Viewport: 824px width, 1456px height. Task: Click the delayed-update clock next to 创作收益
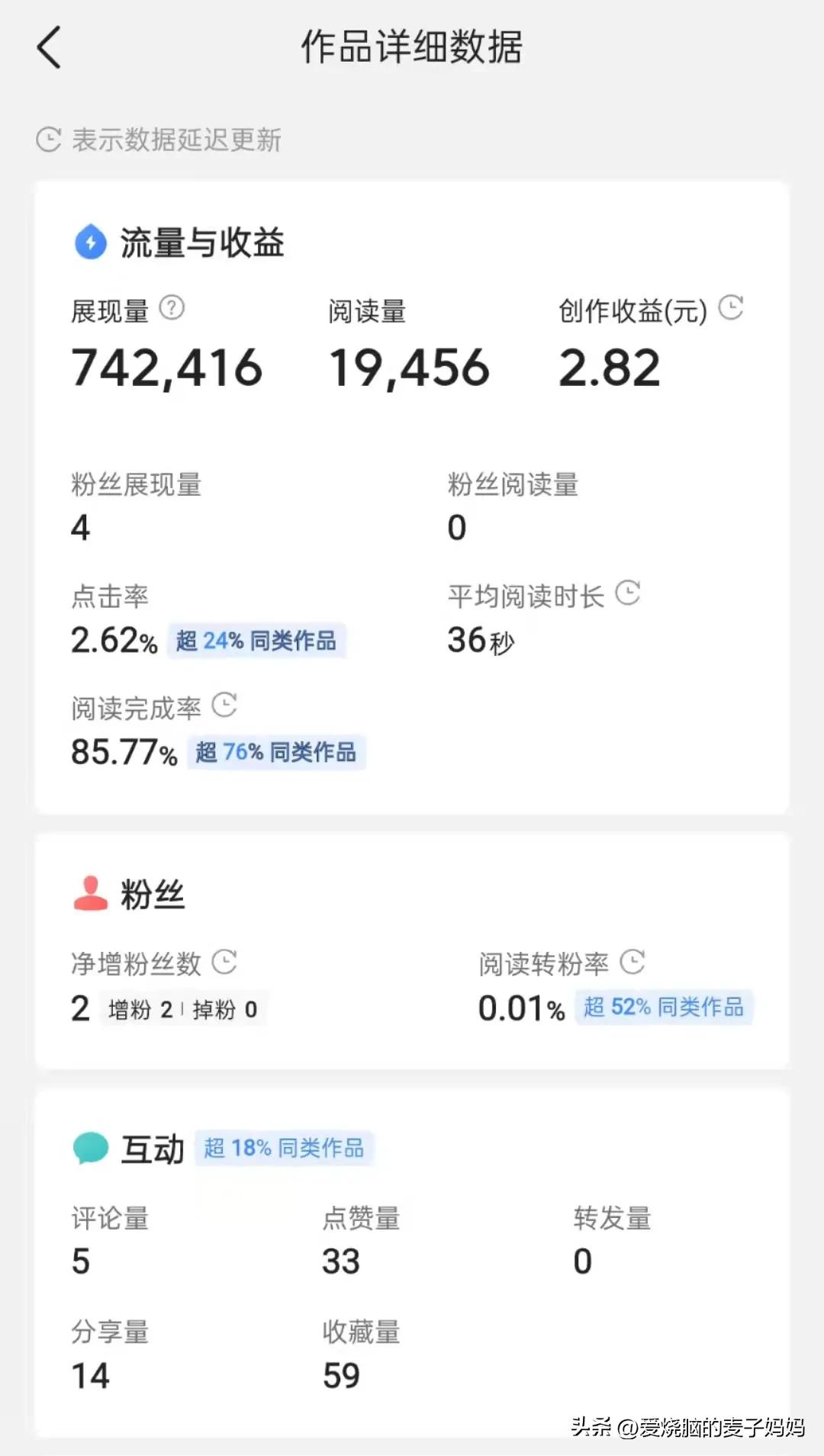tap(731, 307)
